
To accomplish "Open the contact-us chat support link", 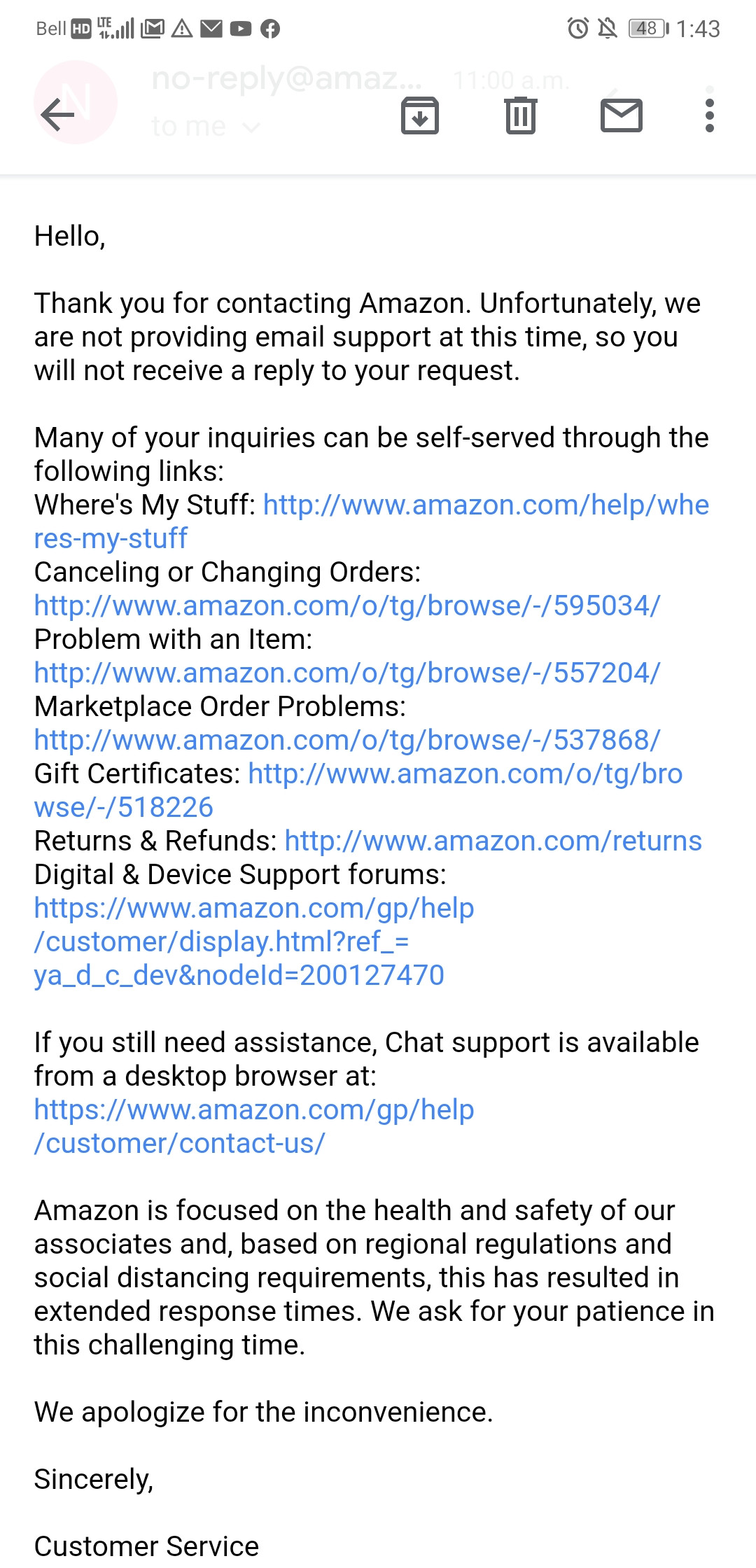I will coord(254,1127).
